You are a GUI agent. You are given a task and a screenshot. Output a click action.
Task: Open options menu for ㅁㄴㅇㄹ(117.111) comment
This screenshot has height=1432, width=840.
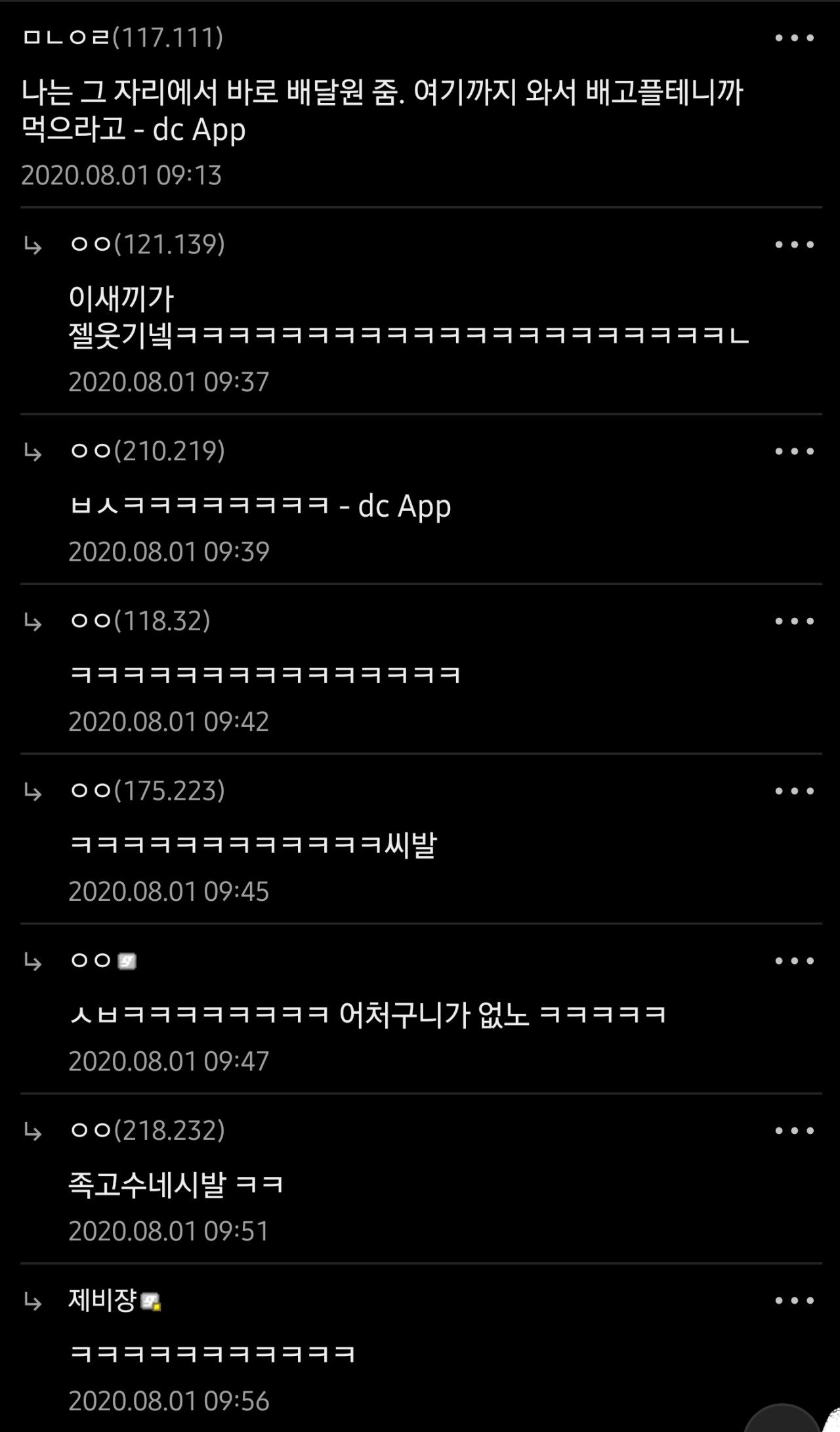click(x=794, y=38)
